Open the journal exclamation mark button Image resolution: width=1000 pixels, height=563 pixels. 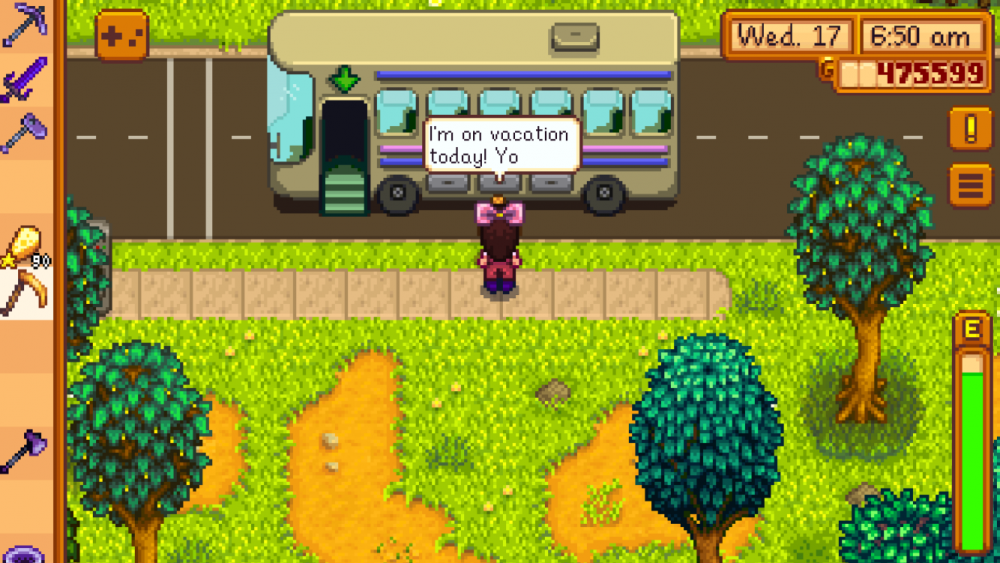pyautogui.click(x=970, y=129)
